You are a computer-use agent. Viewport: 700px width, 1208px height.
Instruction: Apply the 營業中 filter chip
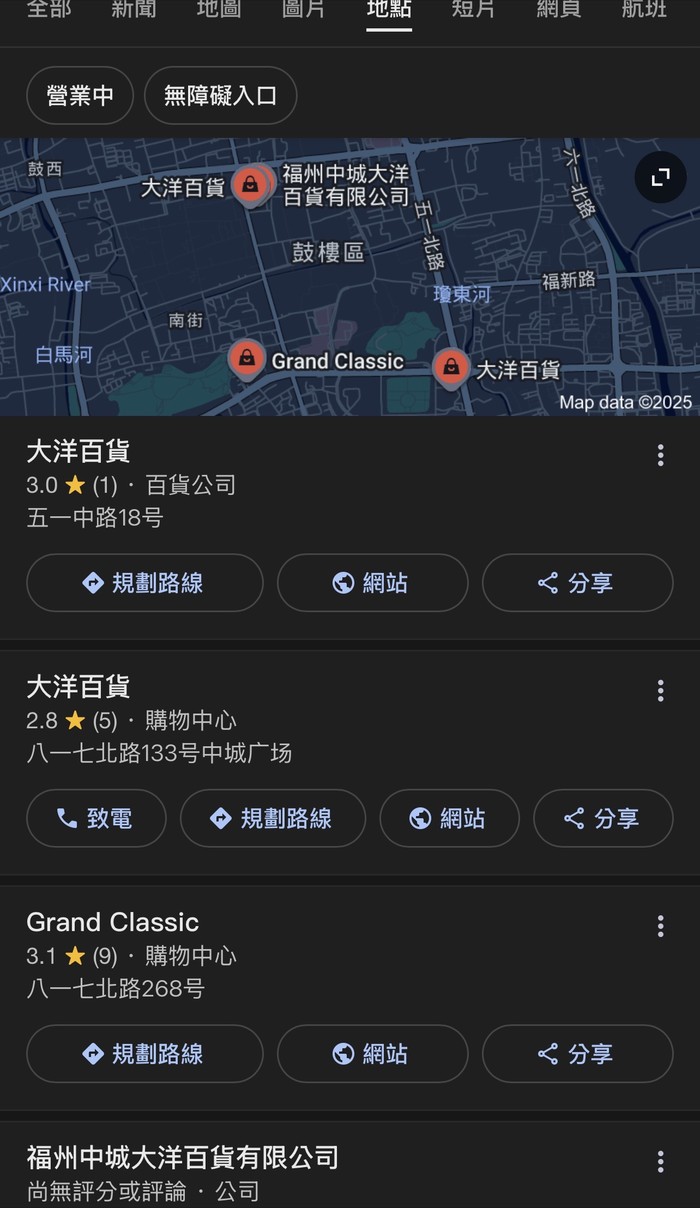[80, 96]
